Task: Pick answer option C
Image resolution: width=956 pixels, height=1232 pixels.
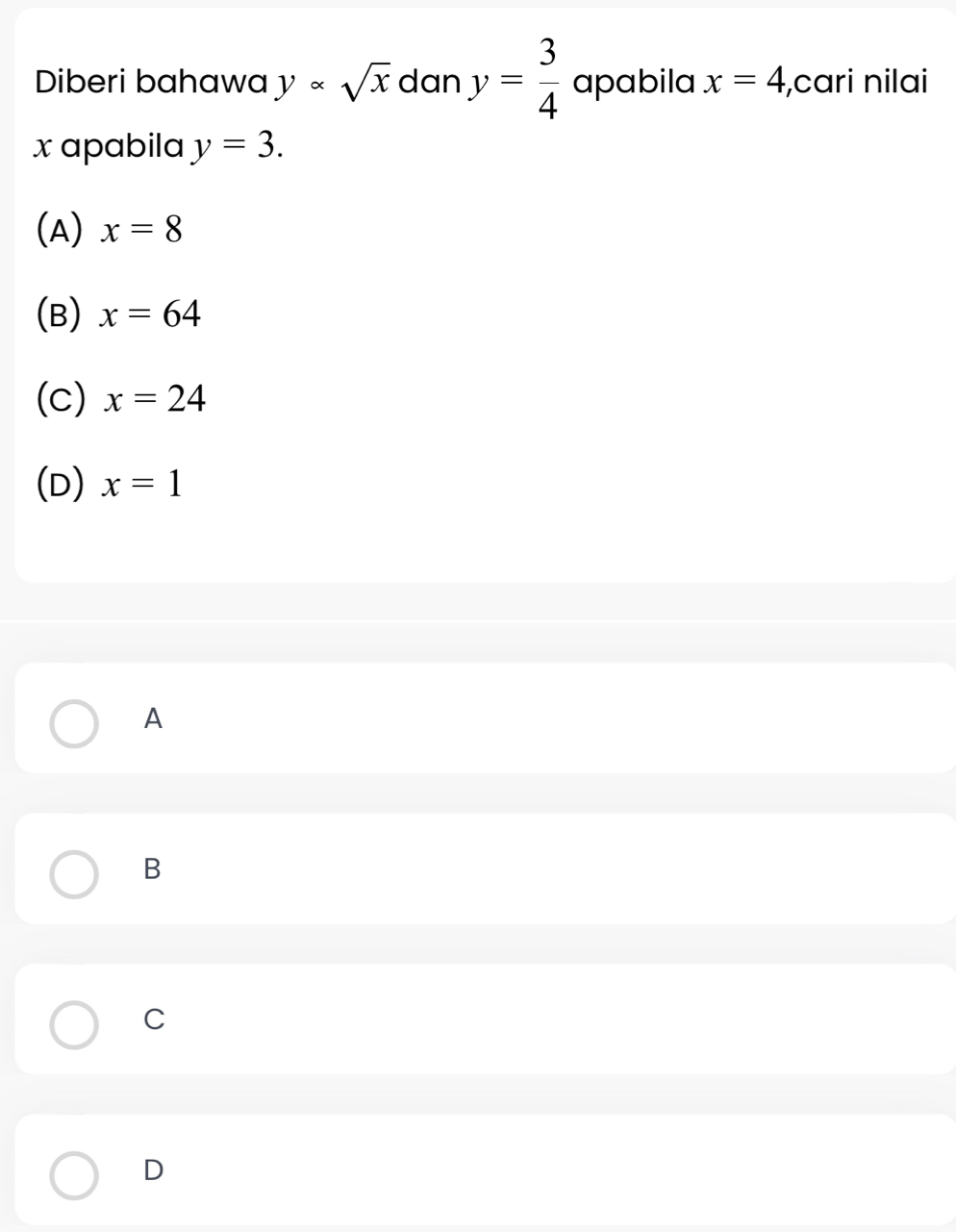Action: click(485, 1019)
